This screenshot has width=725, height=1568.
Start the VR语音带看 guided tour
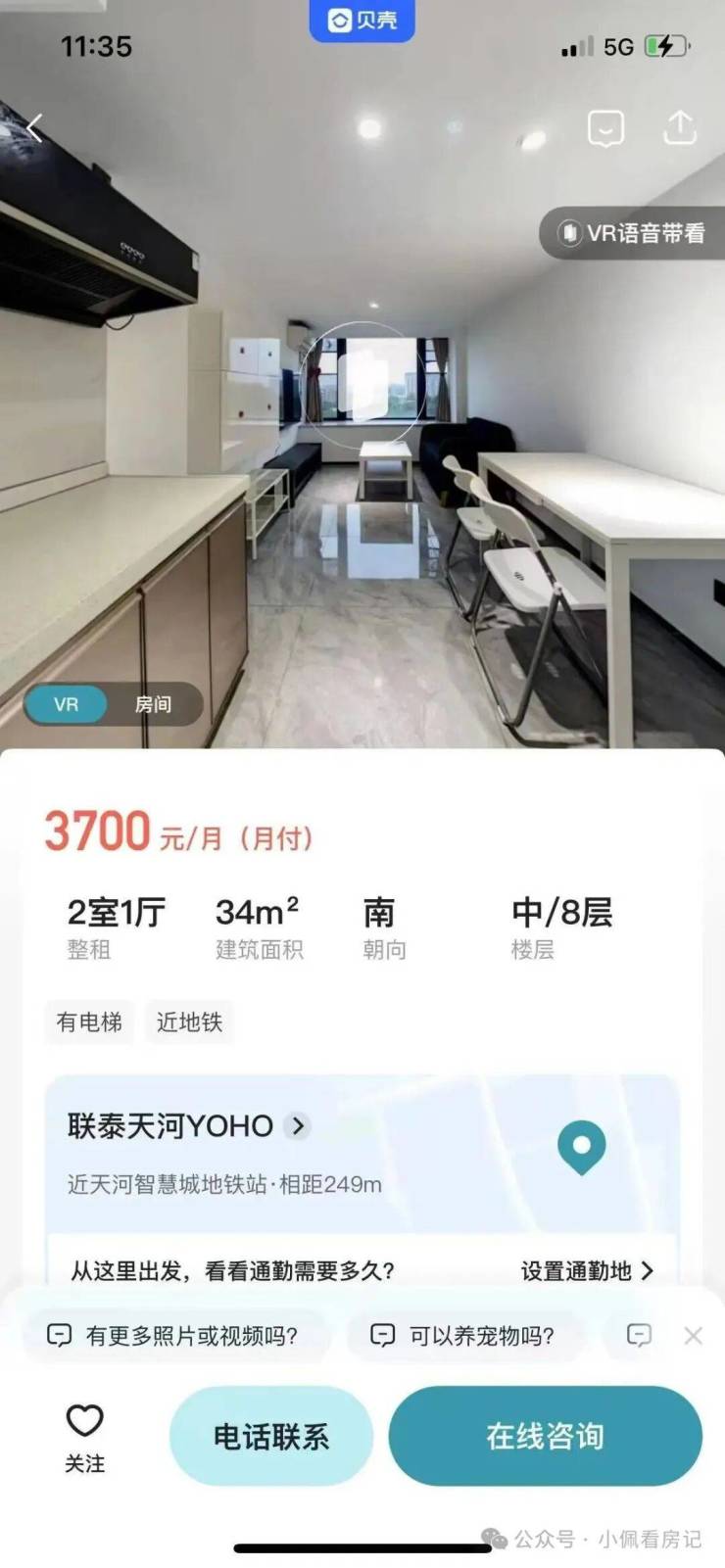click(634, 233)
